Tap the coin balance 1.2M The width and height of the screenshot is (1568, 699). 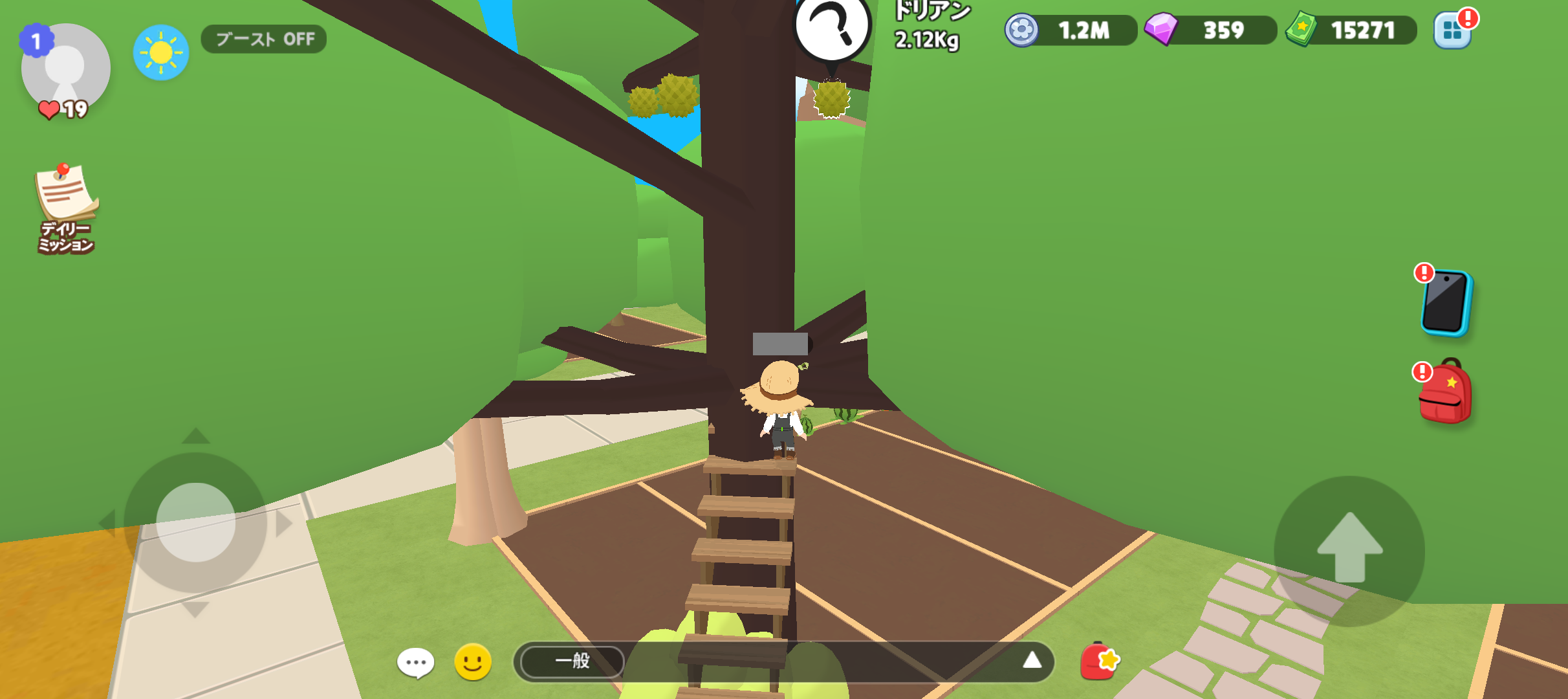tap(1071, 30)
